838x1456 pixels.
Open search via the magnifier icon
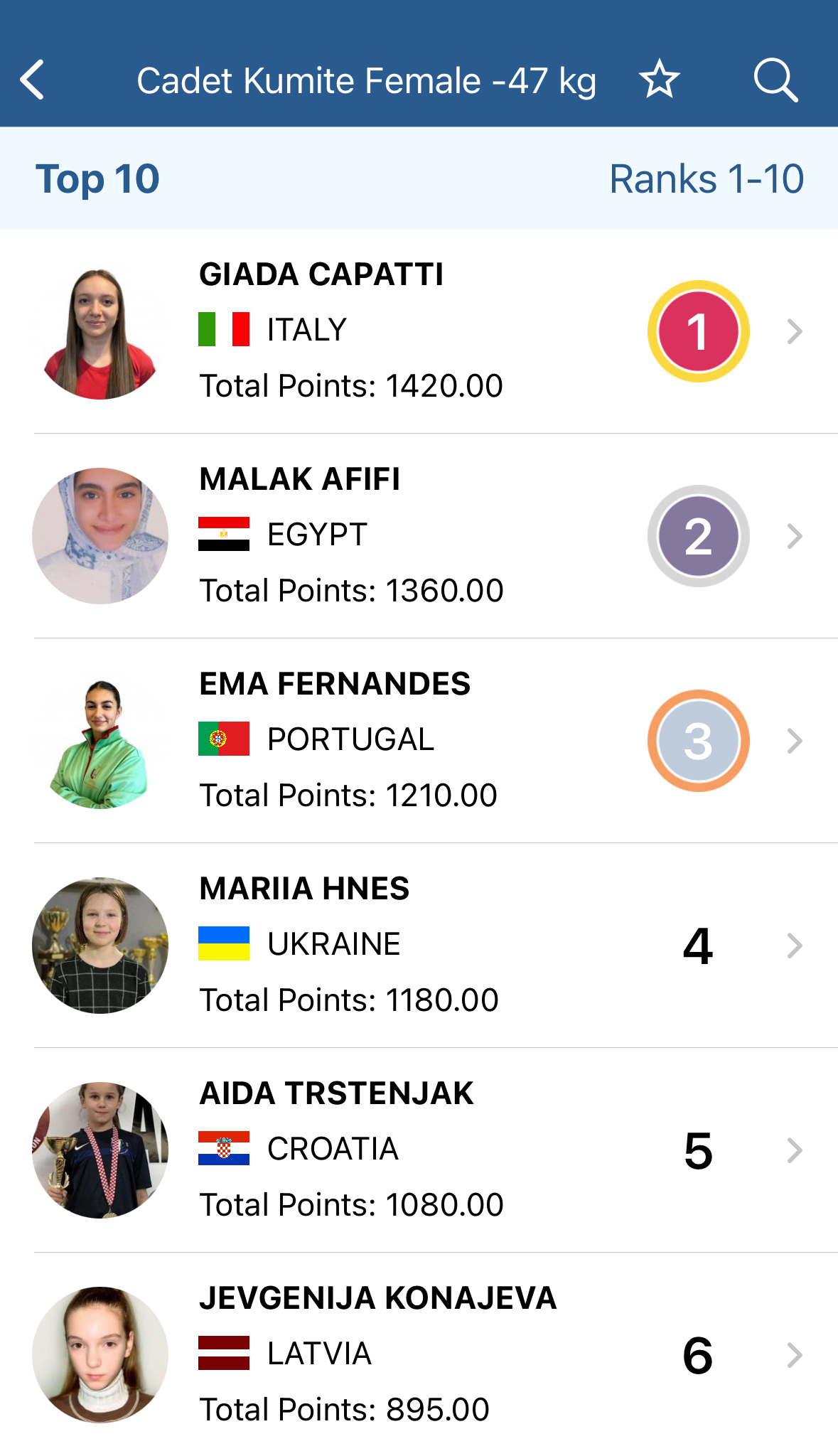coord(775,80)
